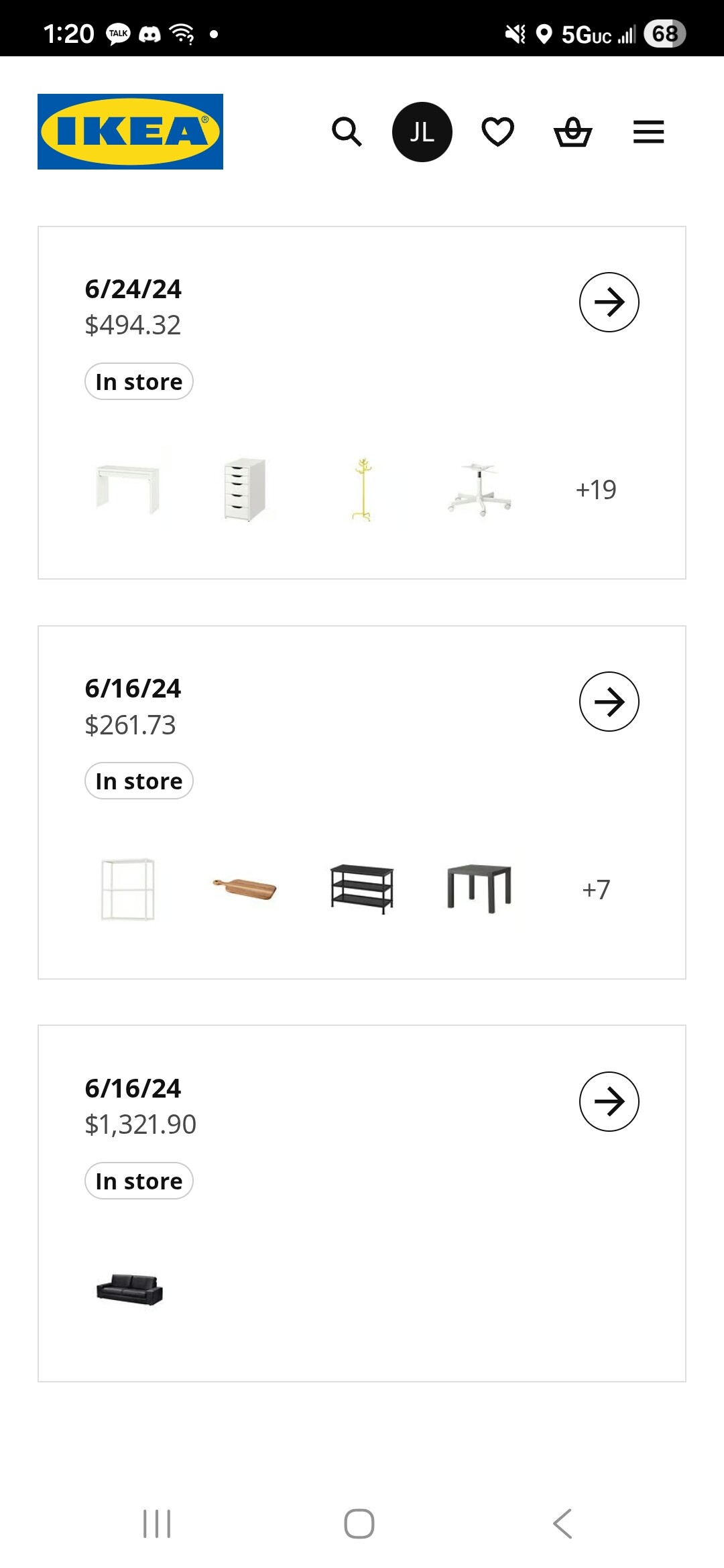Open the hamburger menu

[x=648, y=131]
